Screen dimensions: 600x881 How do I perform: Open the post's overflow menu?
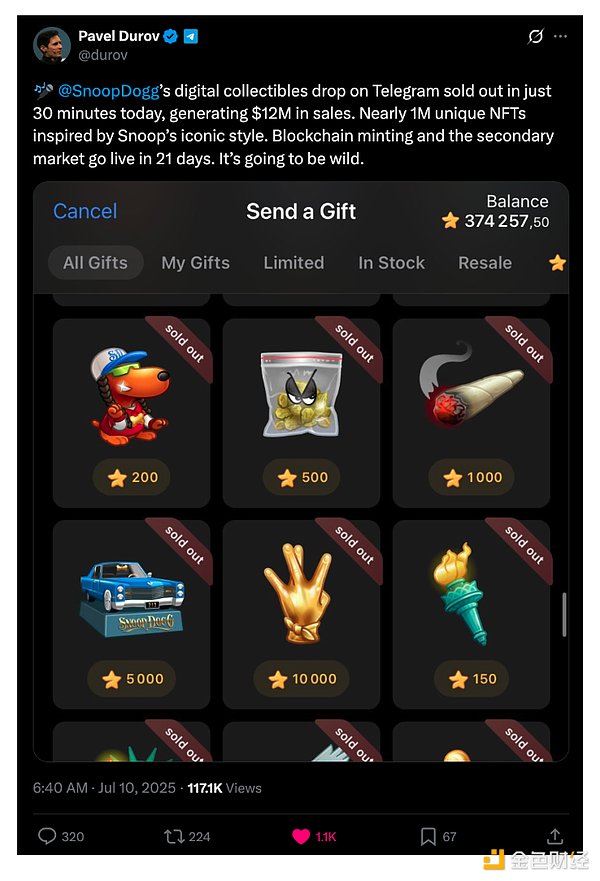(x=560, y=37)
